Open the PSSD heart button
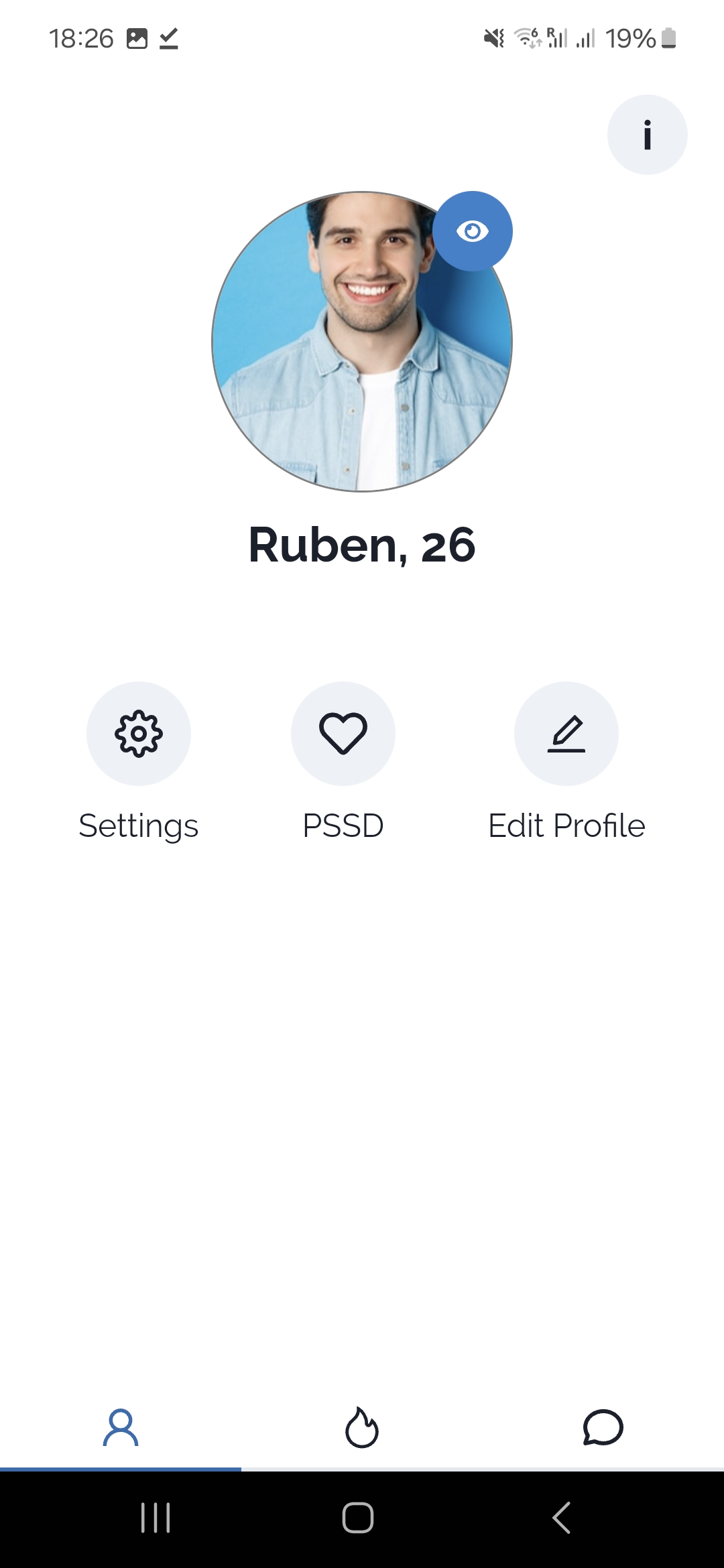Image resolution: width=724 pixels, height=1568 pixels. (x=343, y=734)
